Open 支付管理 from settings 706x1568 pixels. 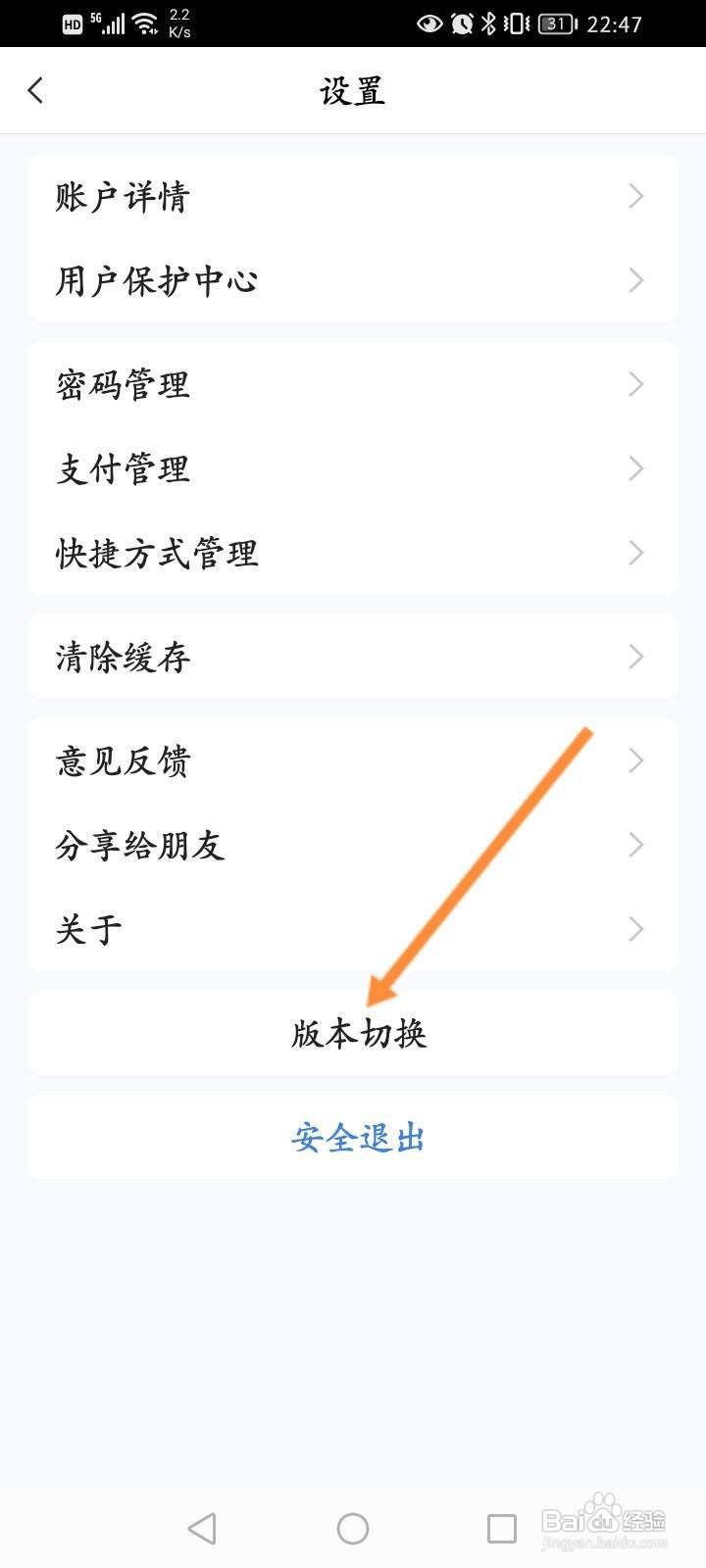click(353, 468)
